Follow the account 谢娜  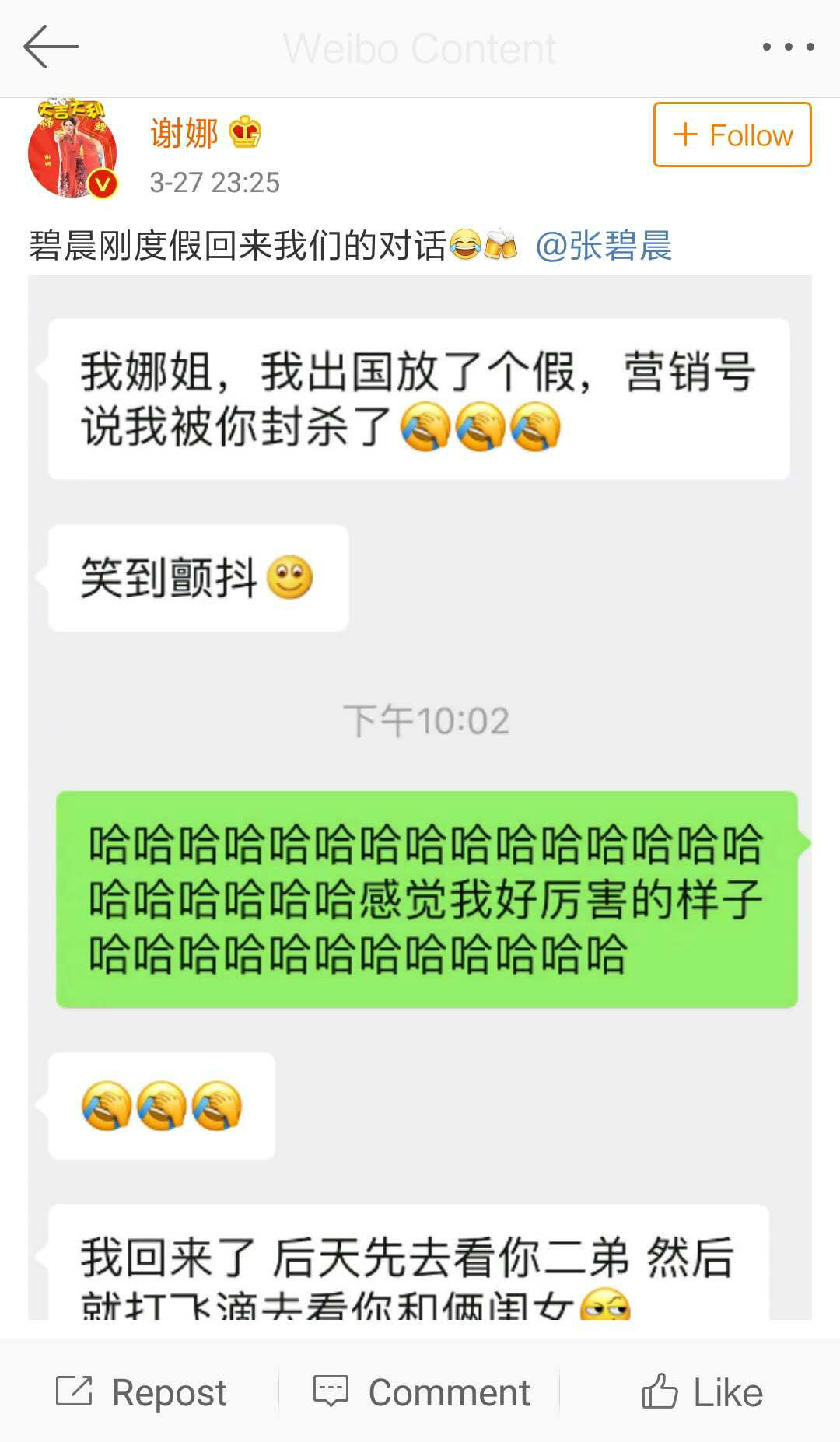click(x=732, y=135)
